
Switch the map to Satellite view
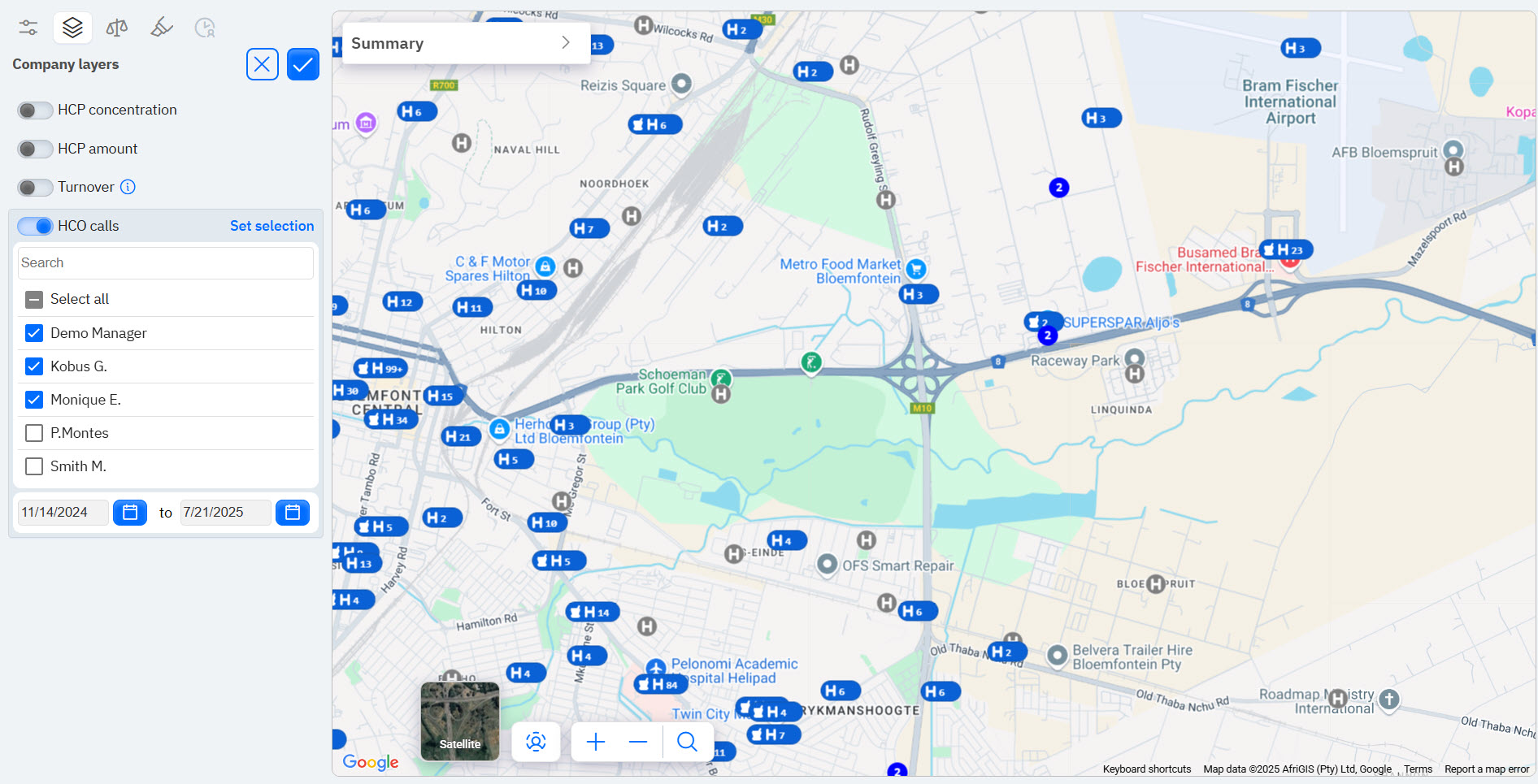pos(459,721)
